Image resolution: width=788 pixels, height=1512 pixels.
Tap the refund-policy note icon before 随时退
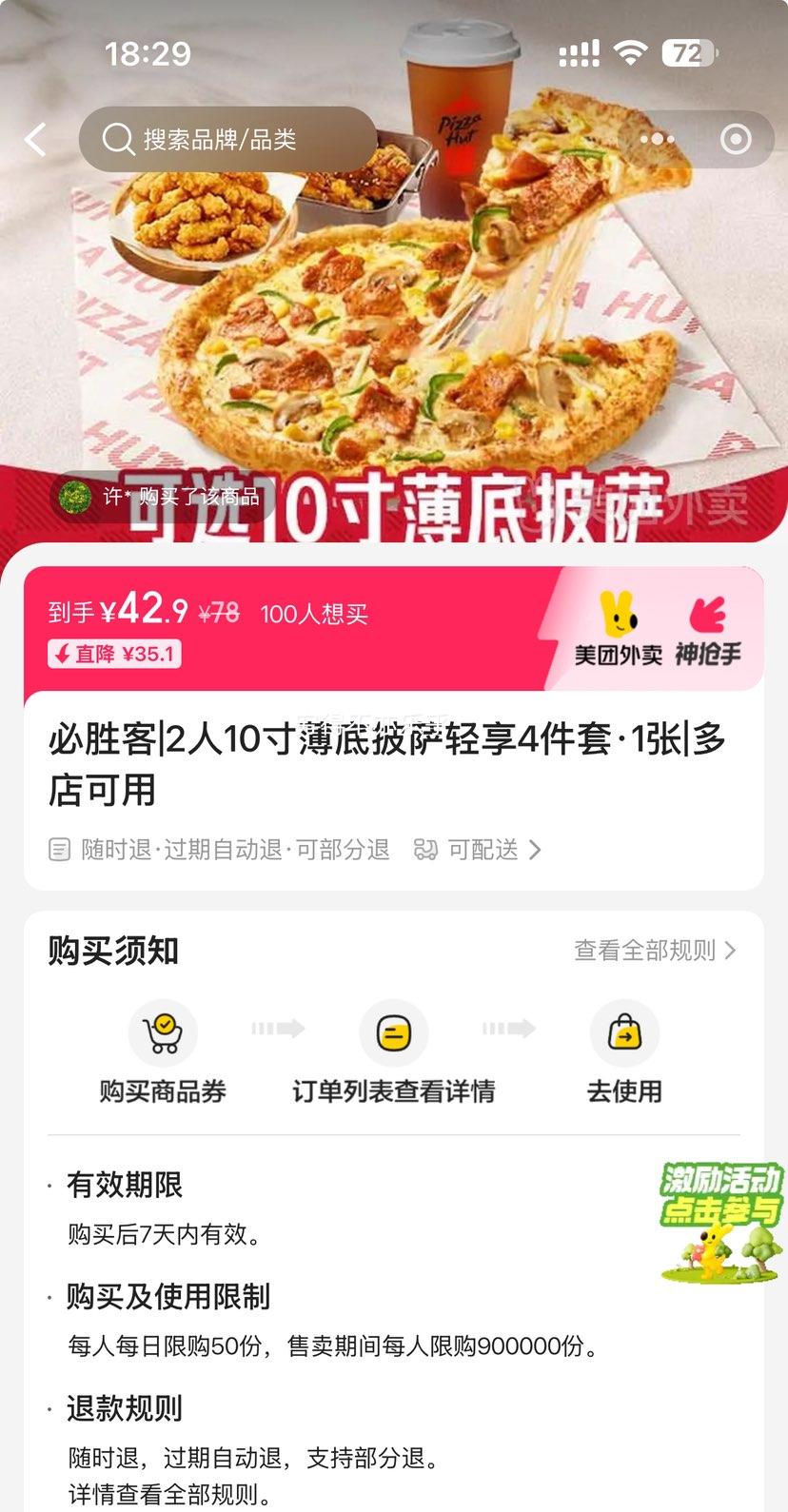click(60, 850)
